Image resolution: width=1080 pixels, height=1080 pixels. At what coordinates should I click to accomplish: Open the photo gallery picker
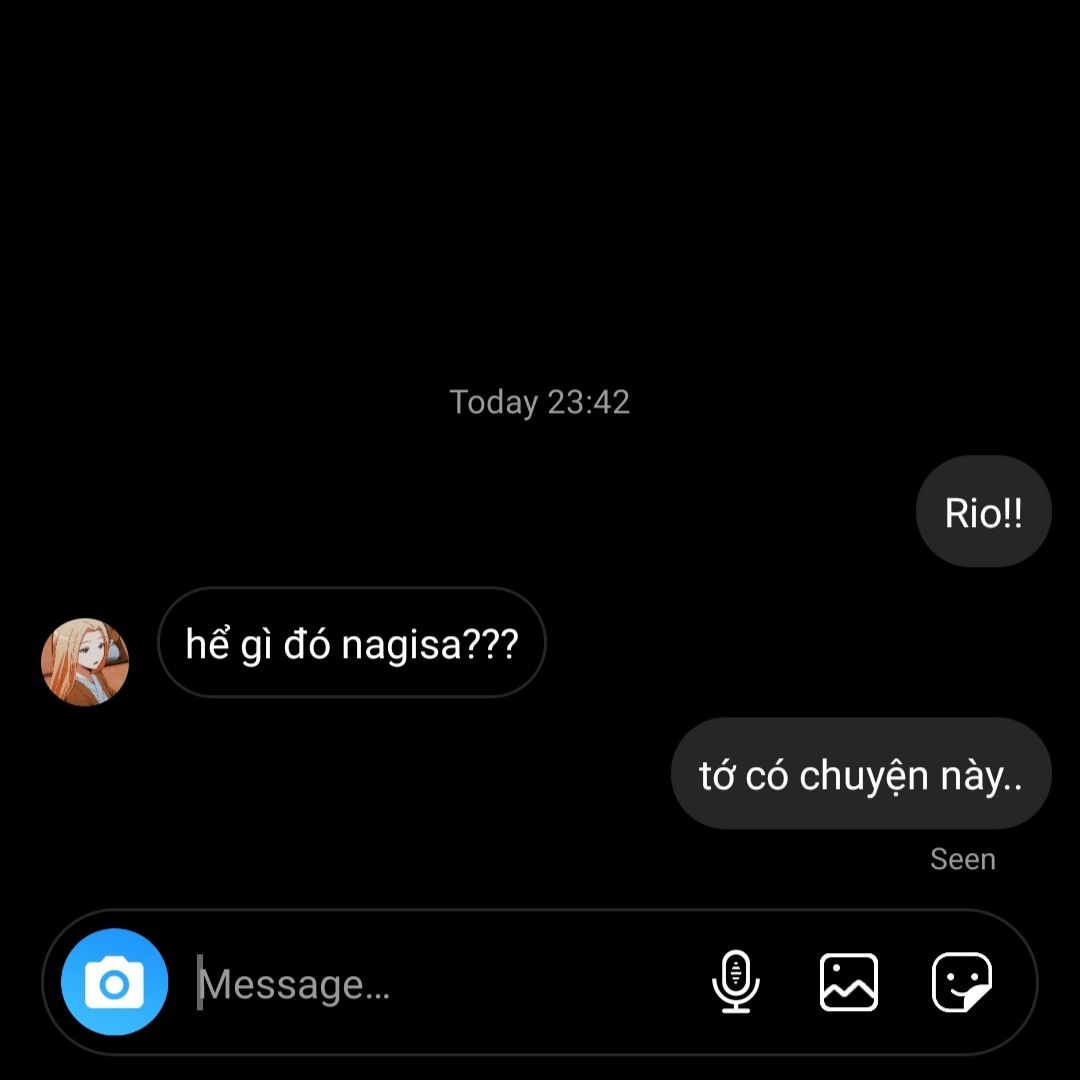pos(849,982)
